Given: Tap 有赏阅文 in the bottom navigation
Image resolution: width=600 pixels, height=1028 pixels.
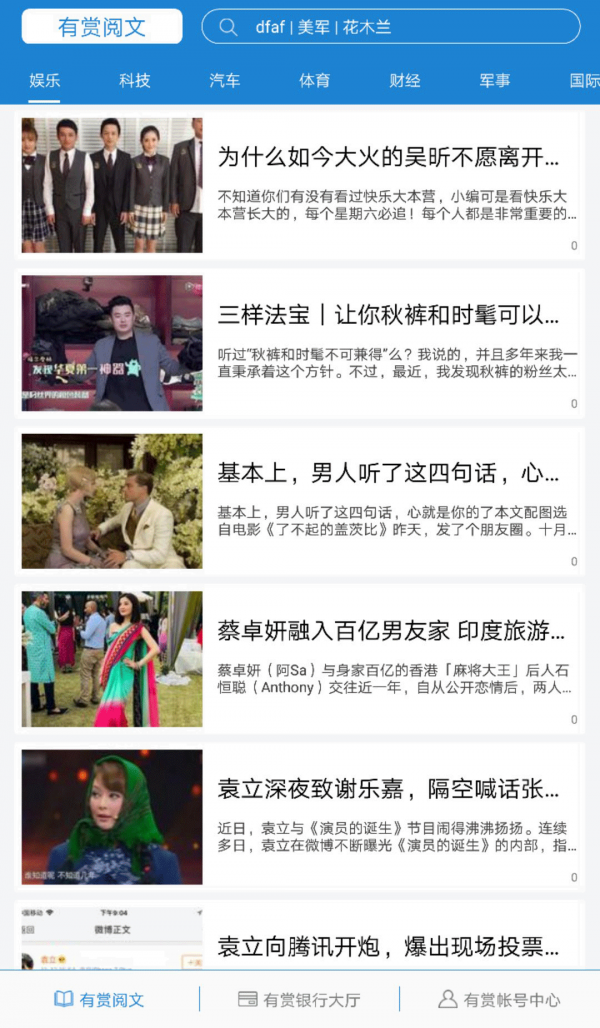Looking at the screenshot, I should pyautogui.click(x=99, y=999).
